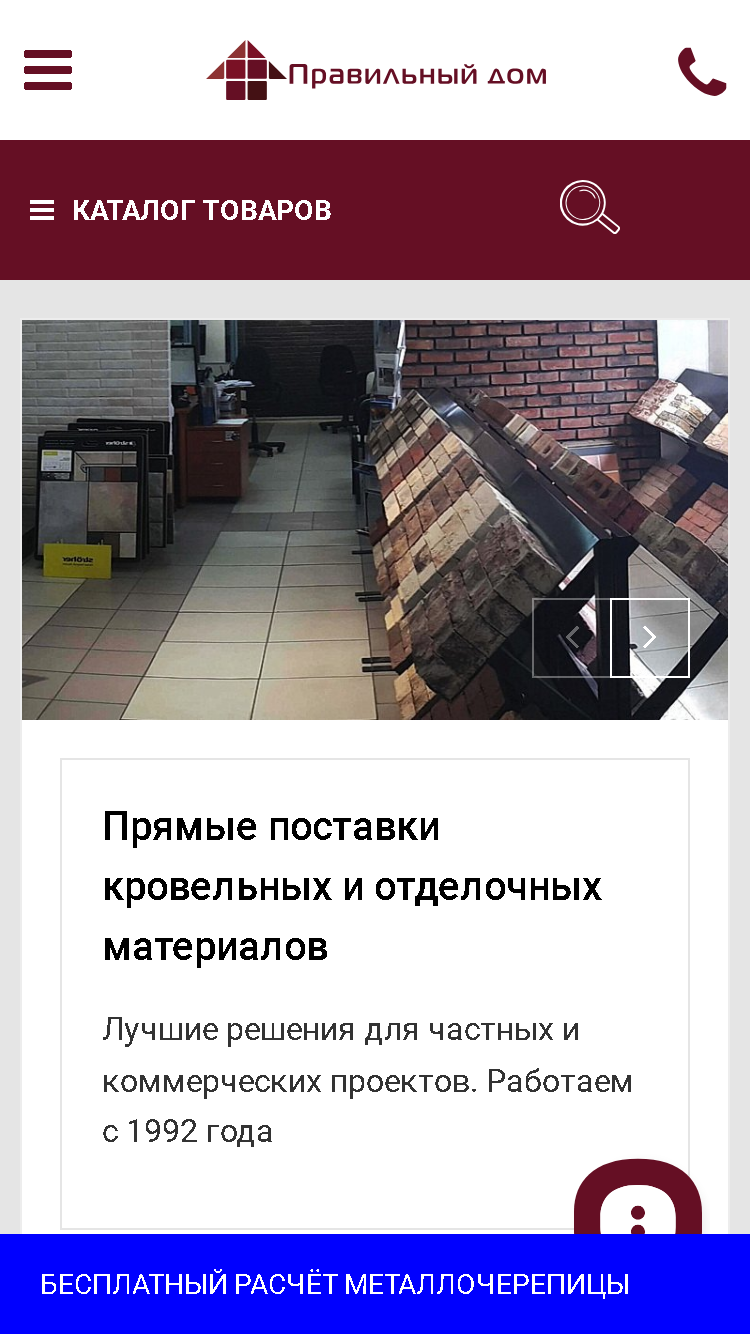
Task: Open БЕСПЛАТНЫЙ РАСЧЁТ МЕТАЛЛОЧЕРЕПИЦЫ banner
Action: click(x=375, y=1284)
